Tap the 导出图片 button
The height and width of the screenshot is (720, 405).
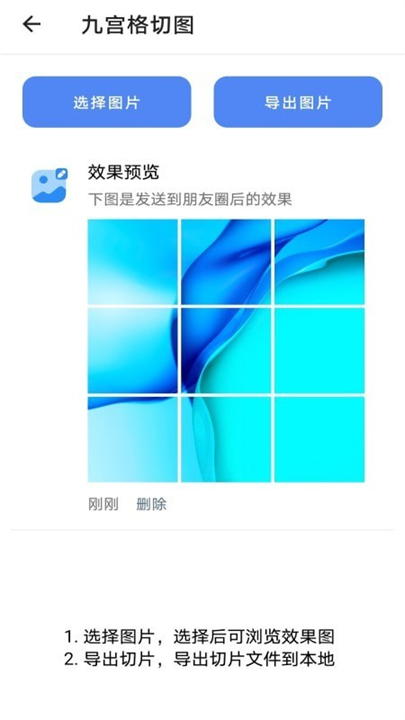298,102
